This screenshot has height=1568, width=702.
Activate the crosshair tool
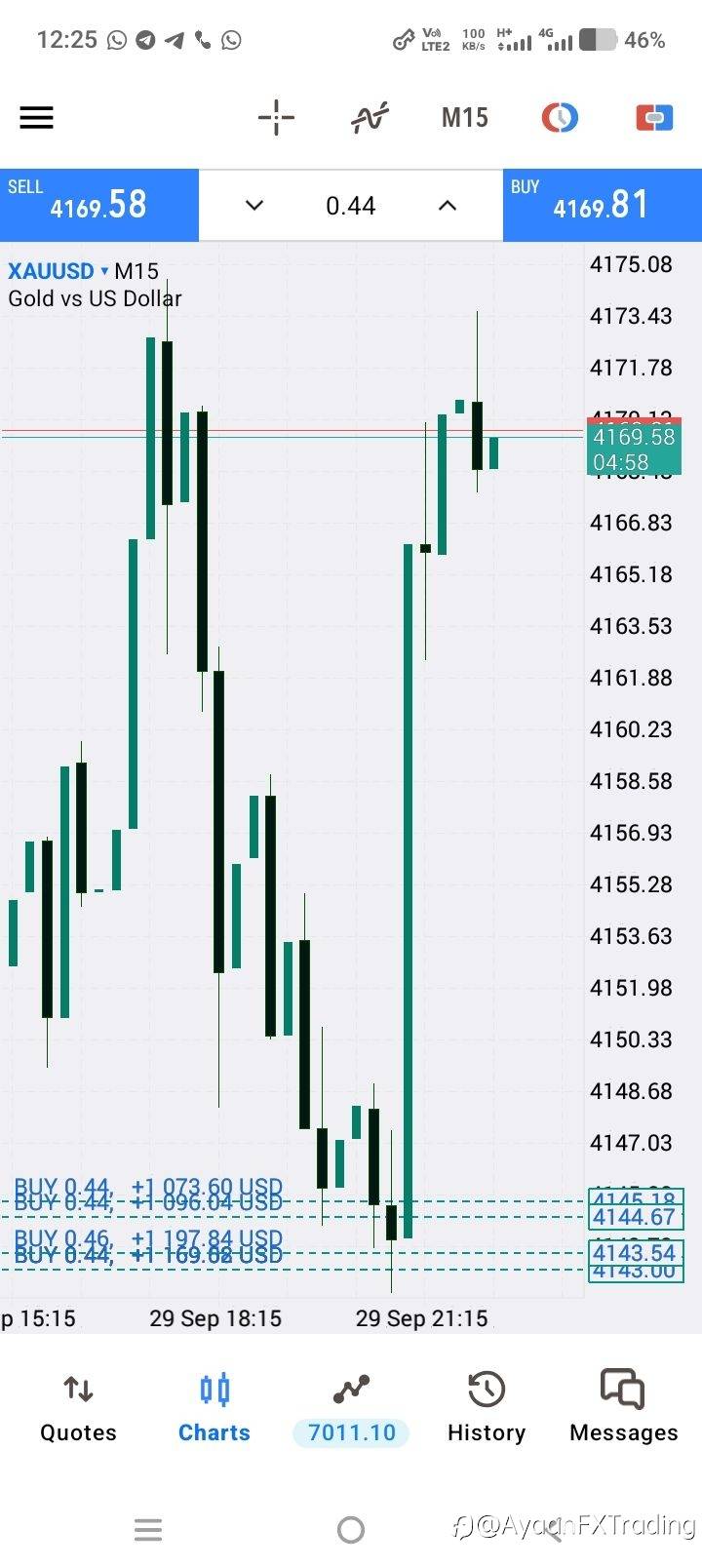point(276,118)
